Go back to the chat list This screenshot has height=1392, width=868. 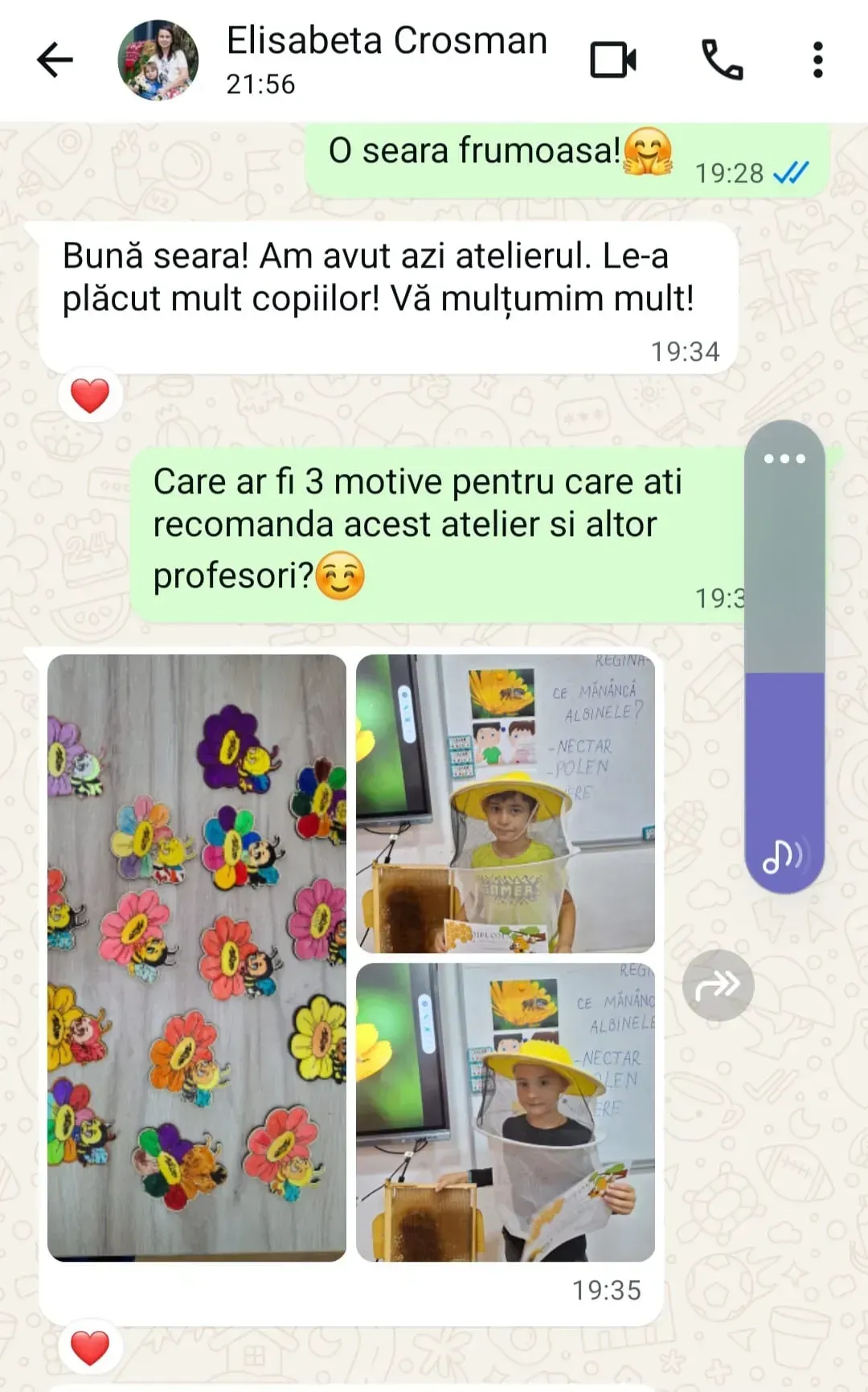tap(55, 60)
